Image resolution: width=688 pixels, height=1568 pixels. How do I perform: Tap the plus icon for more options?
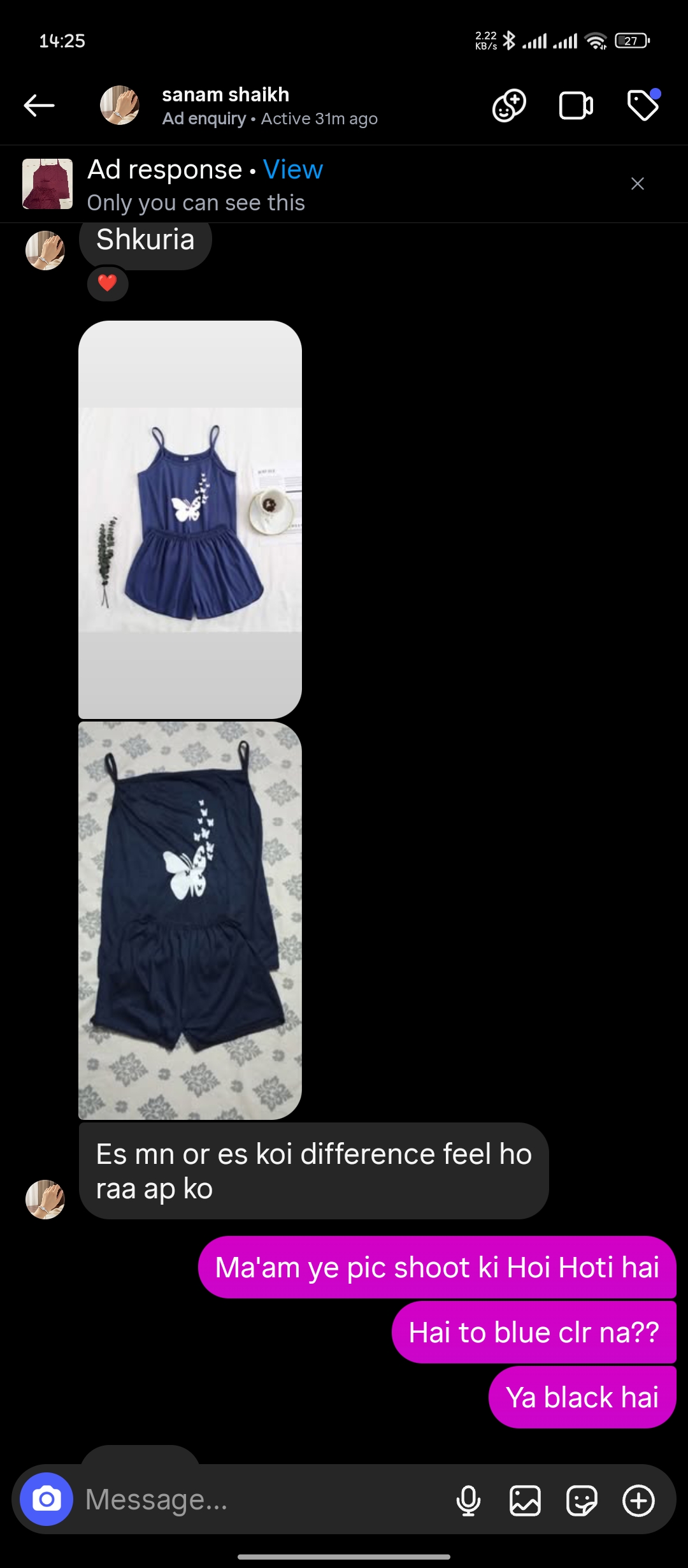(x=638, y=1500)
